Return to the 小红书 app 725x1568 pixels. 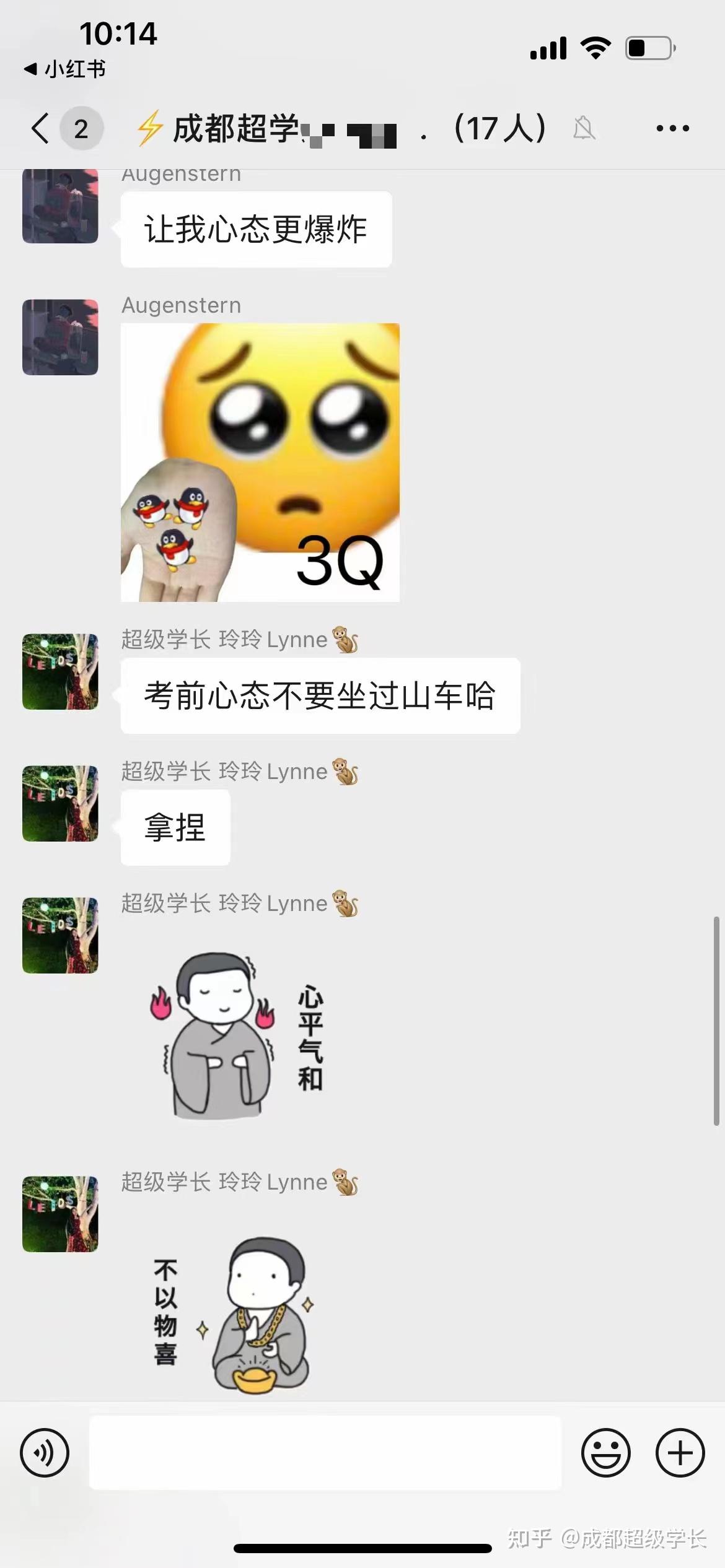tap(65, 69)
